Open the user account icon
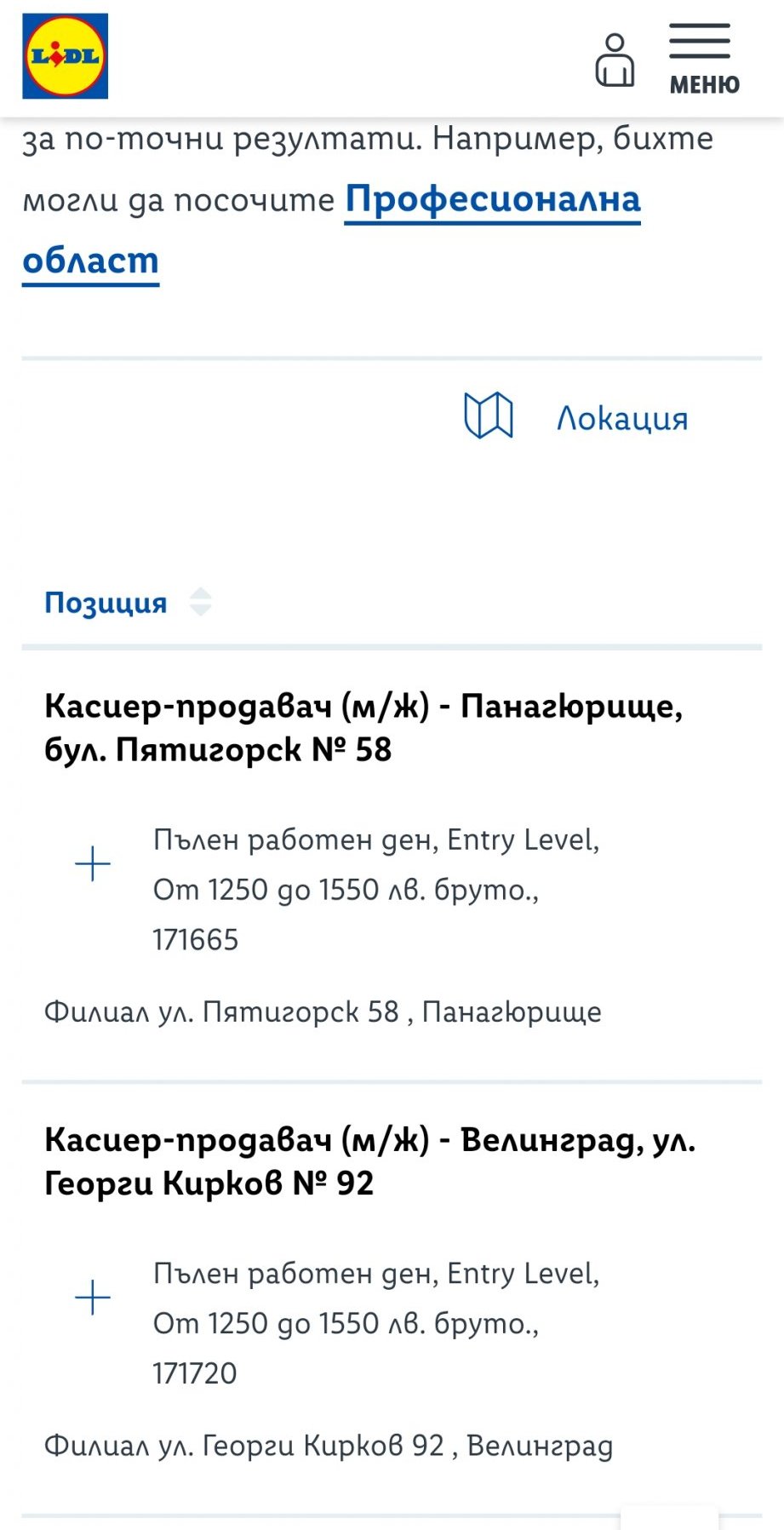The height and width of the screenshot is (1530, 784). point(615,60)
